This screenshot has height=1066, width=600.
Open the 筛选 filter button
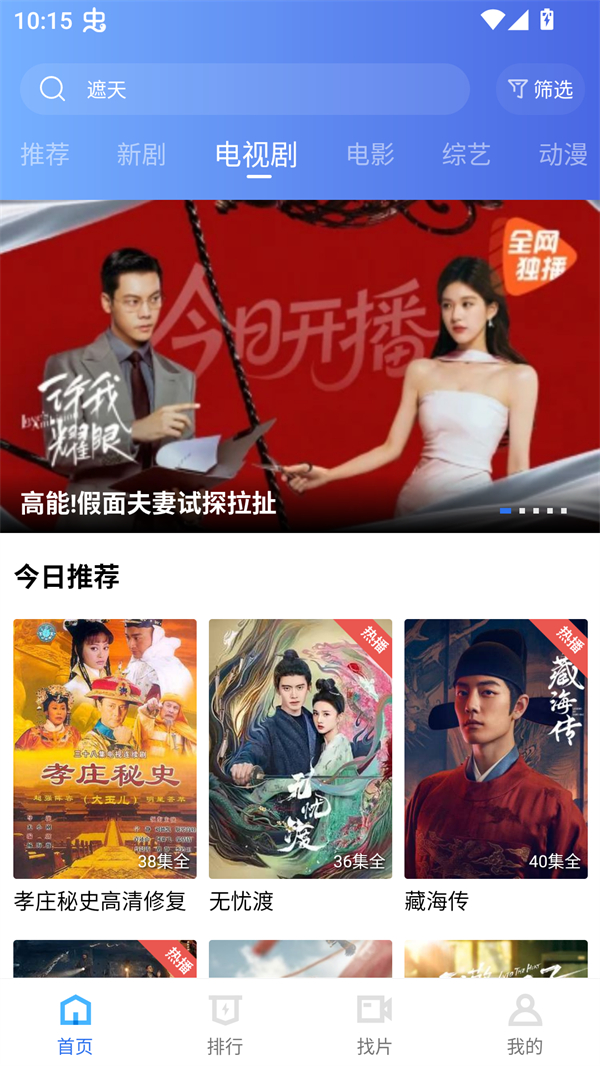point(540,90)
